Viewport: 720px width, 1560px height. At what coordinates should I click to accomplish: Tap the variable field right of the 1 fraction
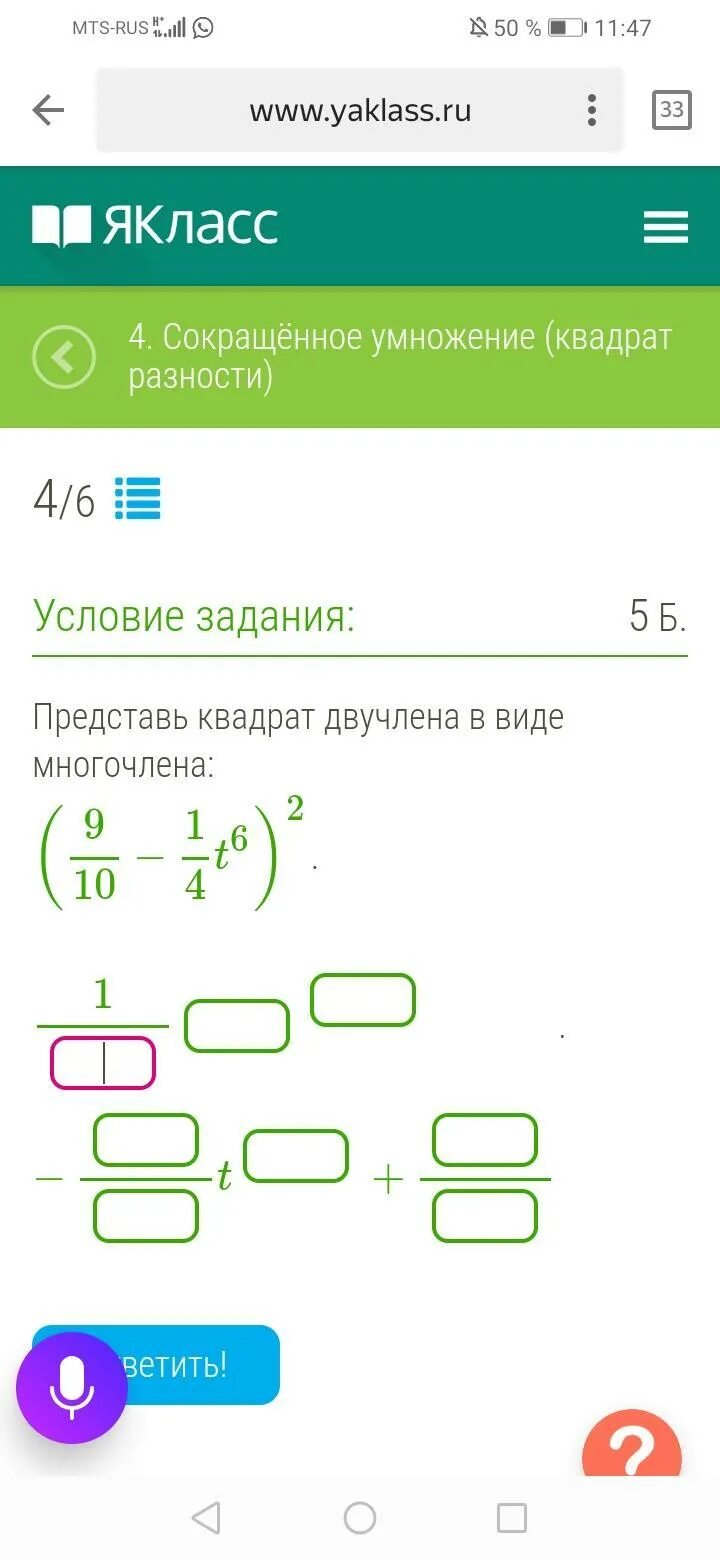tap(237, 1026)
